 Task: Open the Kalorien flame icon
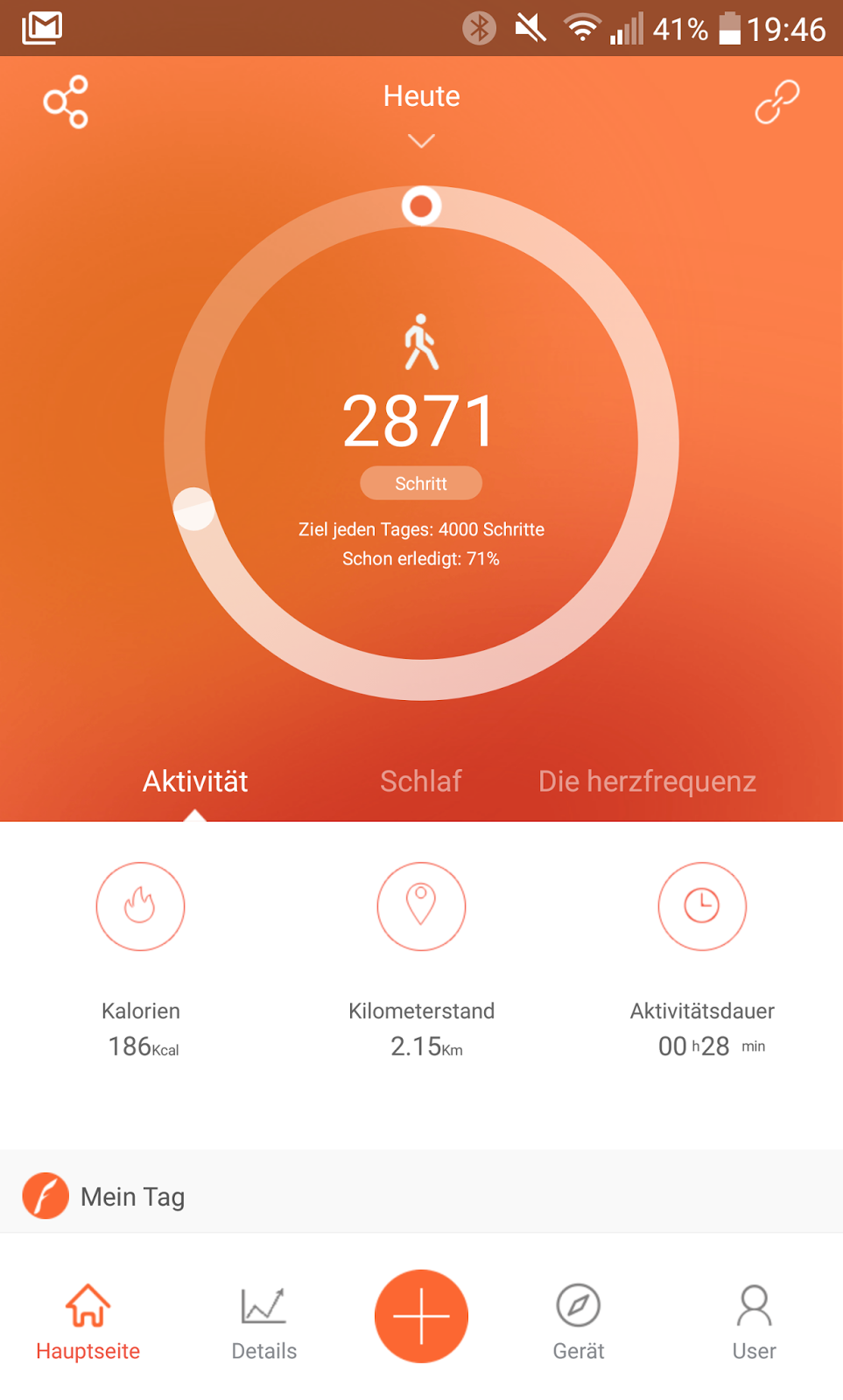click(140, 906)
